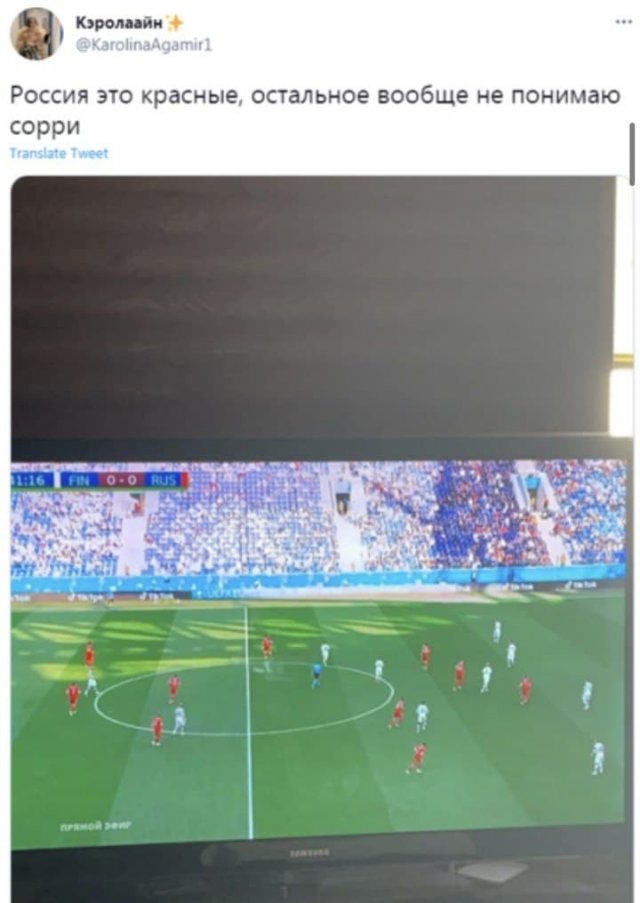The width and height of the screenshot is (640, 903).
Task: Tap the Translate Tweet link
Action: point(58,153)
